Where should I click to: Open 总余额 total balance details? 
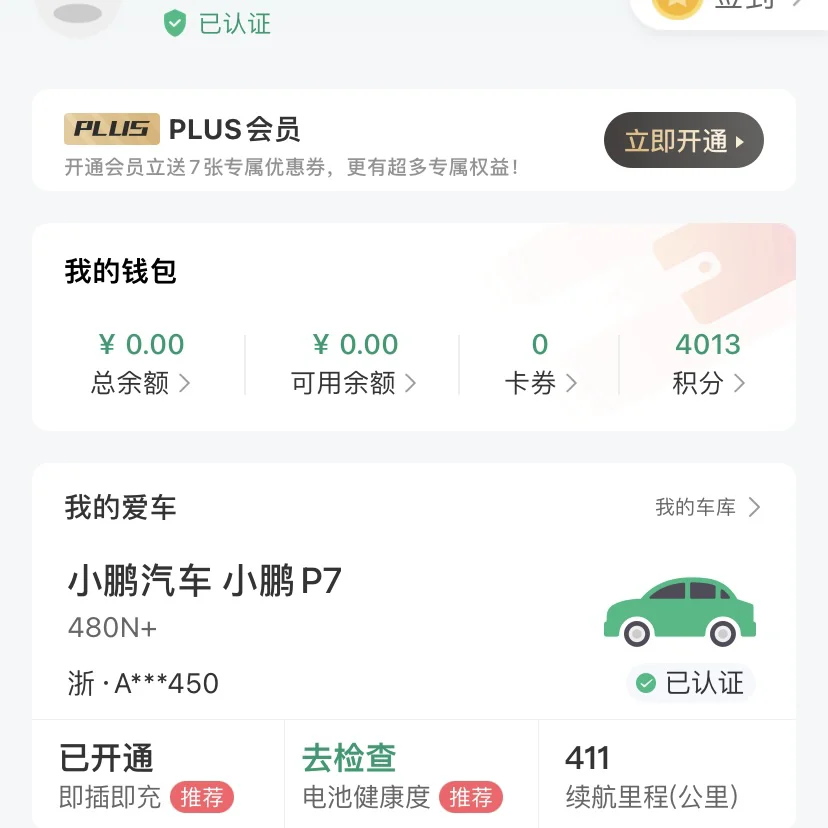point(141,363)
